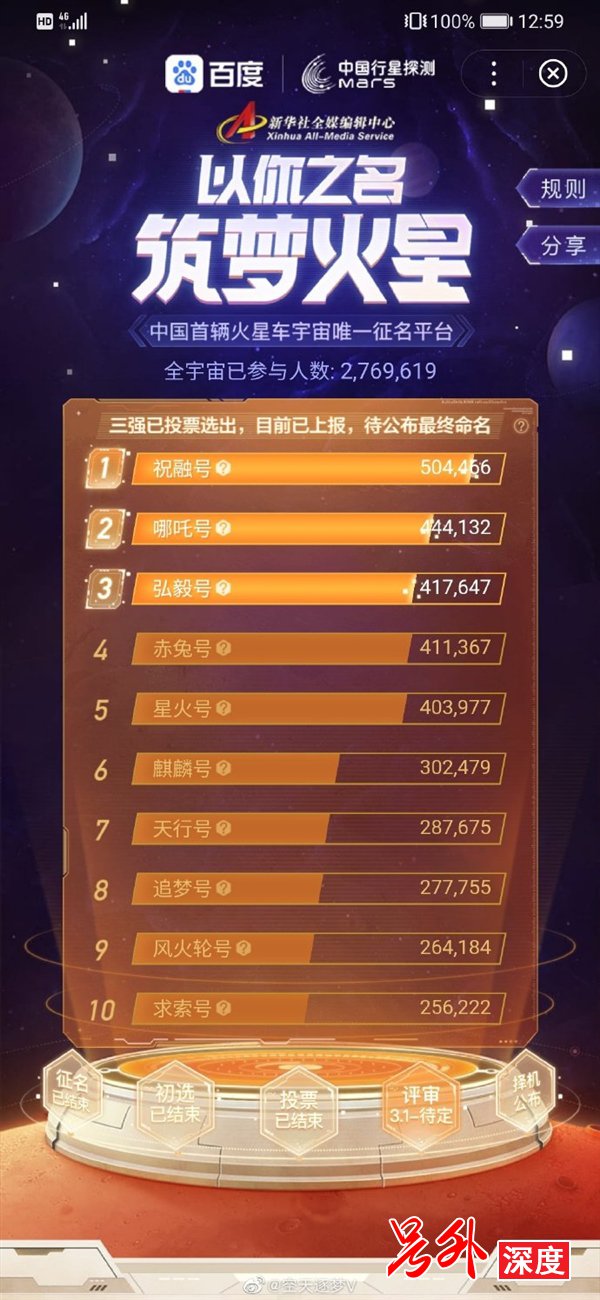This screenshot has width=600, height=1300.
Task: Close the mini program
Action: (x=553, y=73)
